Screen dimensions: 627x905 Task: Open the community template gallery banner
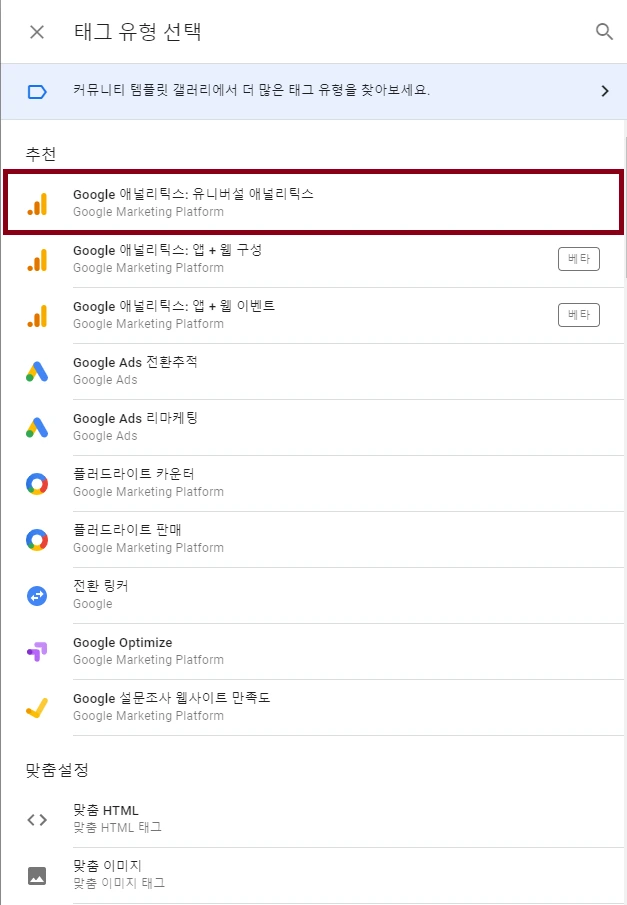coord(314,91)
